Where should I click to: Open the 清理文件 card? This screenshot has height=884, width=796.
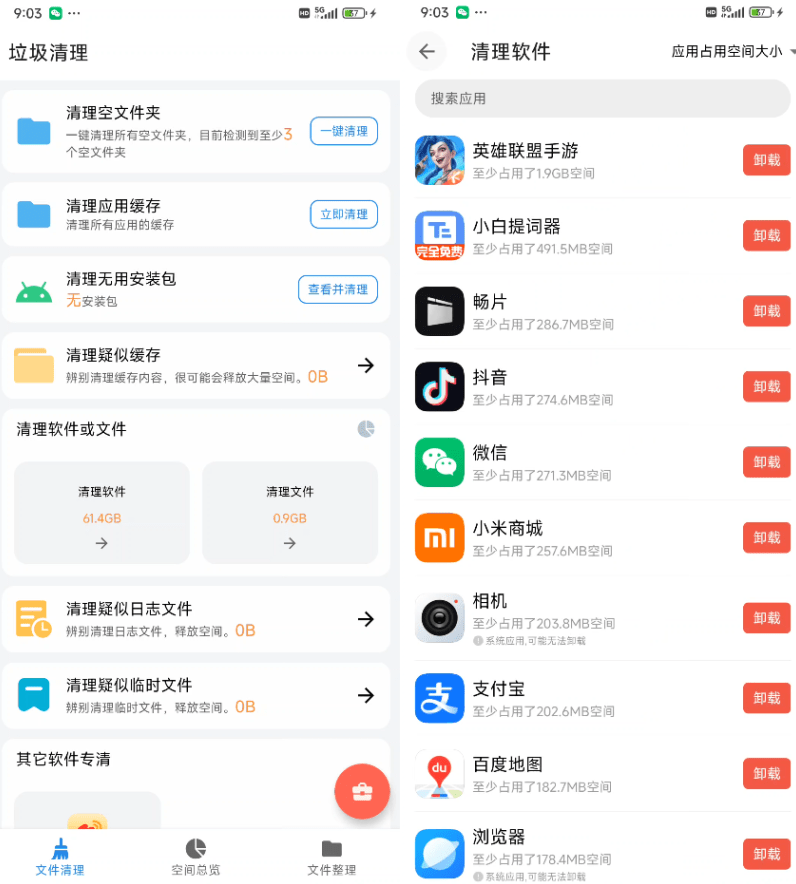point(289,512)
